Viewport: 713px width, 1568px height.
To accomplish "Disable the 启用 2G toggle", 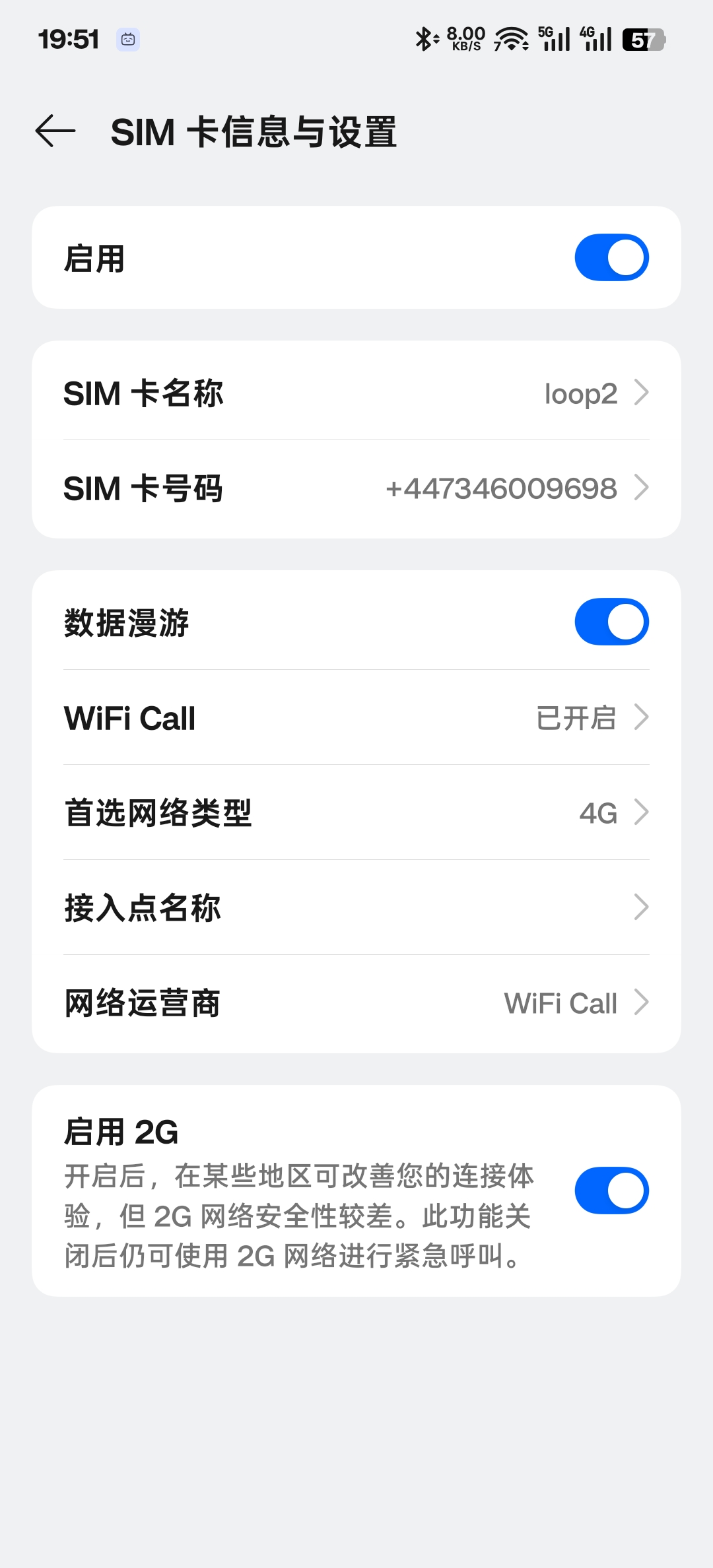I will [611, 1191].
